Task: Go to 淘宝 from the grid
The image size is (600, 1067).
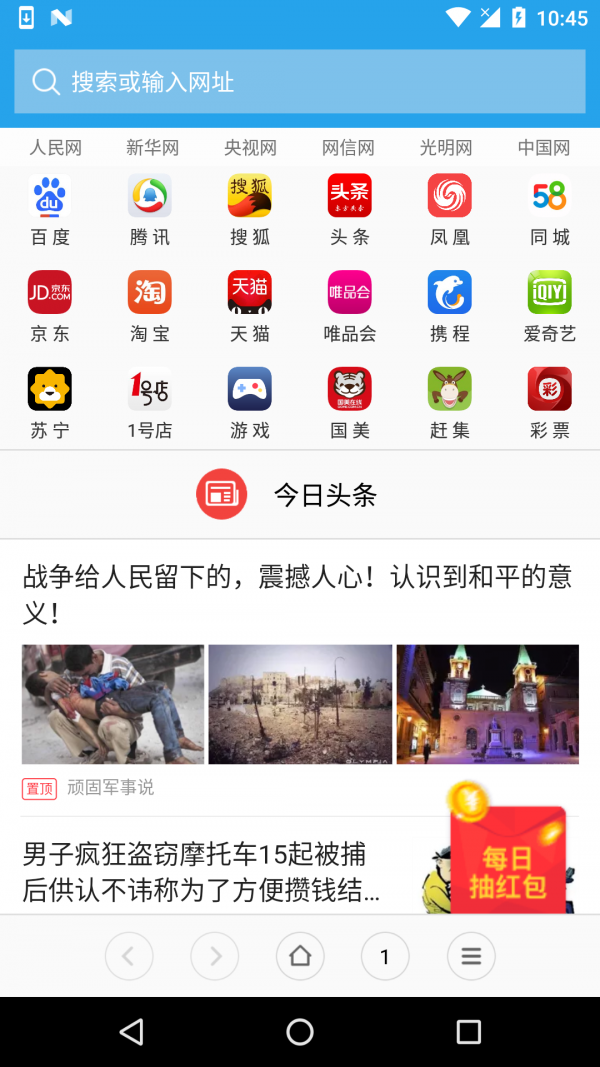Action: pyautogui.click(x=150, y=306)
